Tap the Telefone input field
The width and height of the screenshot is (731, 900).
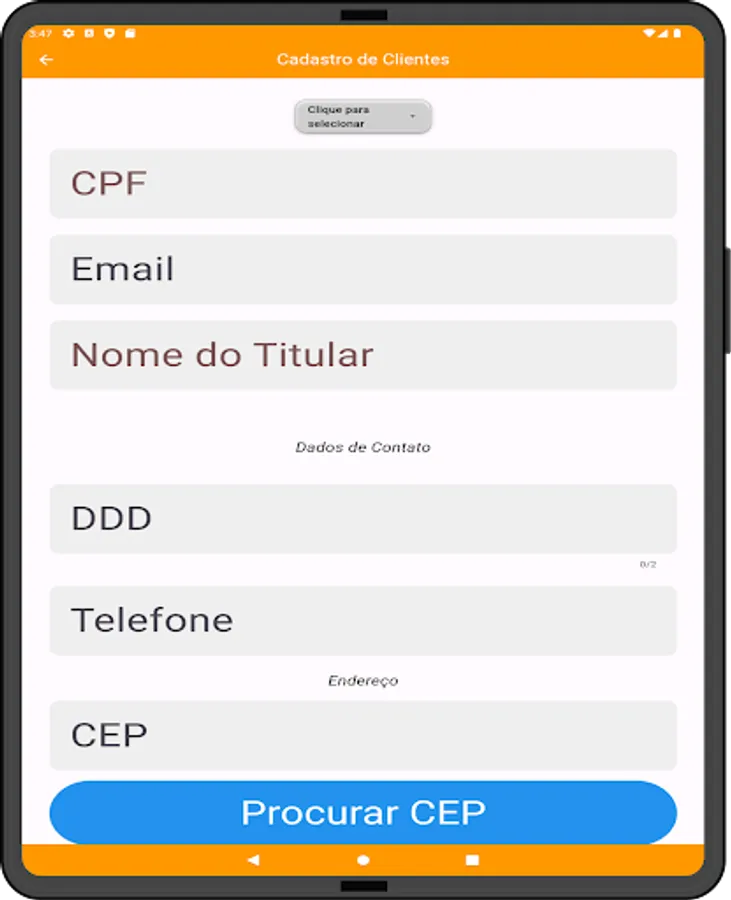tap(363, 620)
